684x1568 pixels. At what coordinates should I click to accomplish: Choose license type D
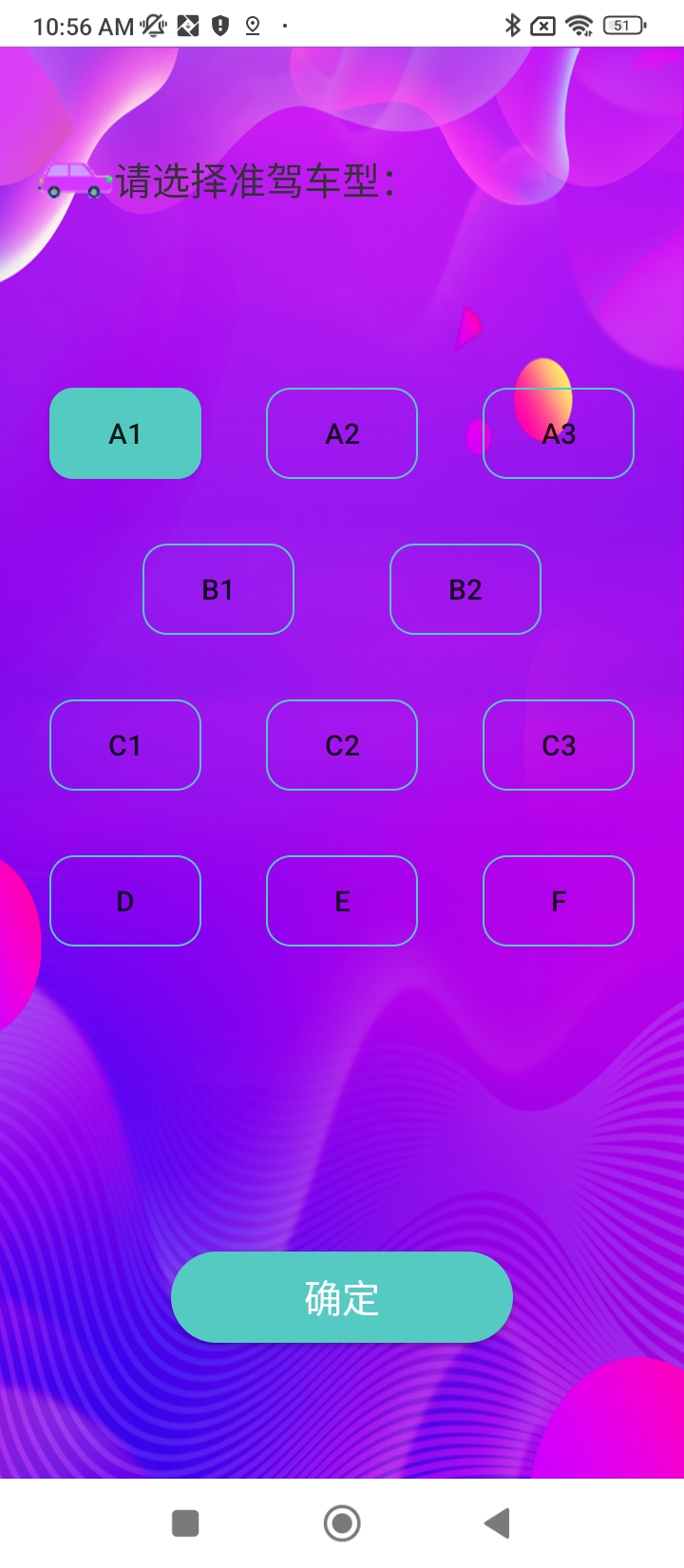(125, 901)
